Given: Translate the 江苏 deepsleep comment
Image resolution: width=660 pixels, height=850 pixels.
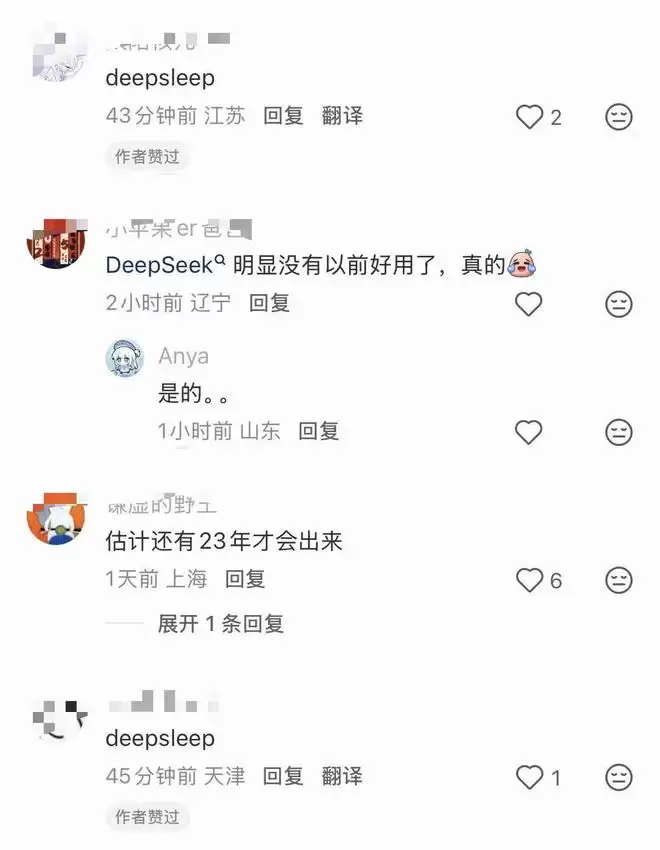Looking at the screenshot, I should pos(342,116).
